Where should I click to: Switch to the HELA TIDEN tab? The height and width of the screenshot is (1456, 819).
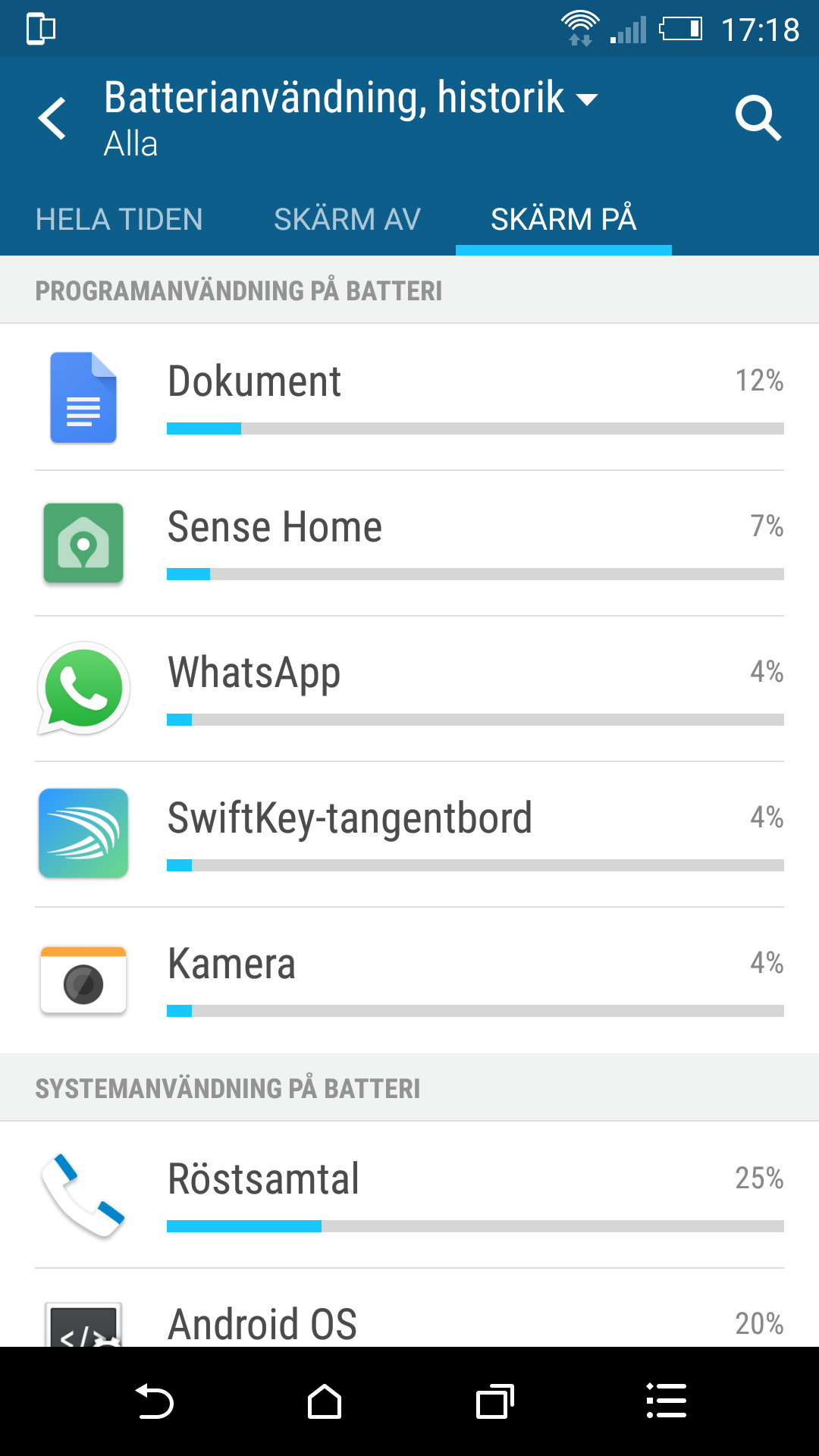[119, 220]
